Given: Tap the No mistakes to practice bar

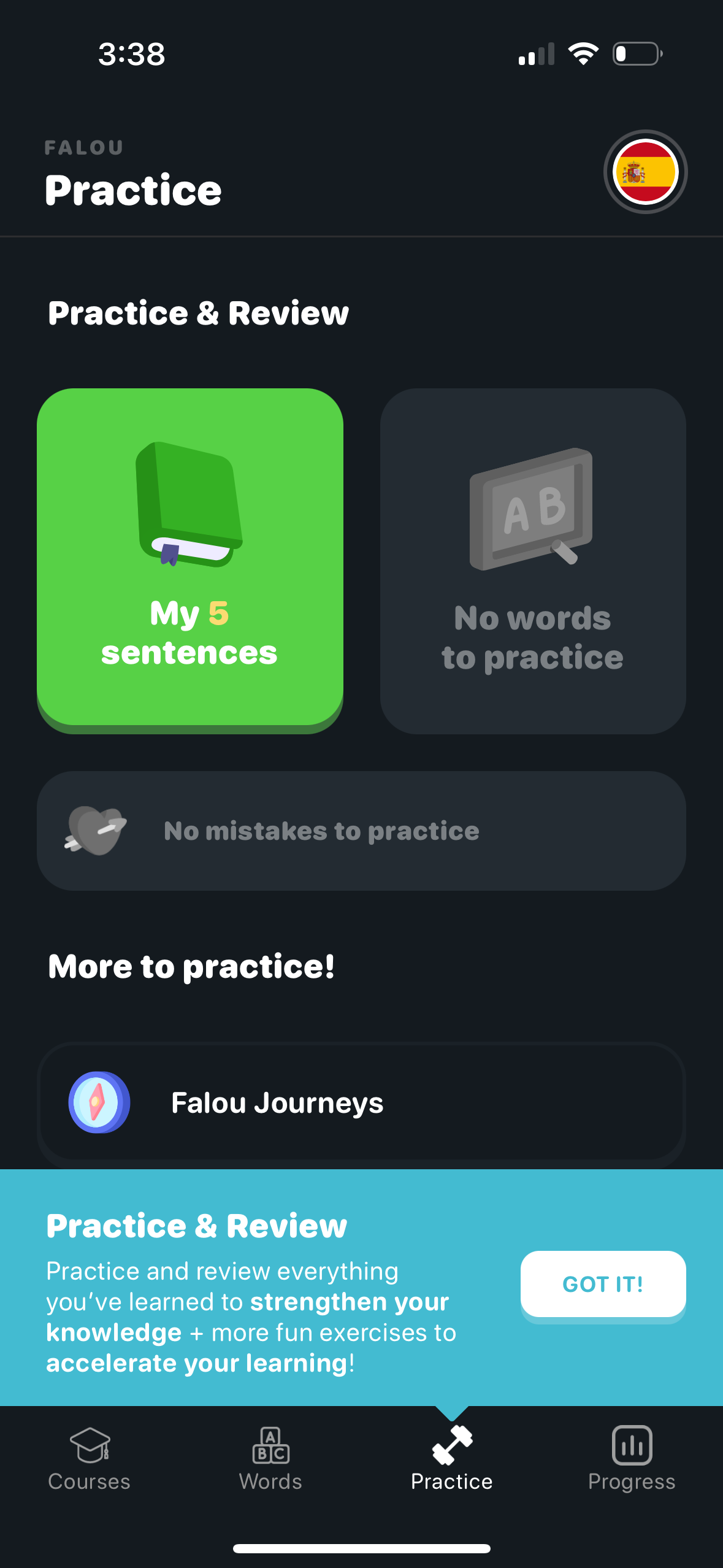Looking at the screenshot, I should [361, 830].
